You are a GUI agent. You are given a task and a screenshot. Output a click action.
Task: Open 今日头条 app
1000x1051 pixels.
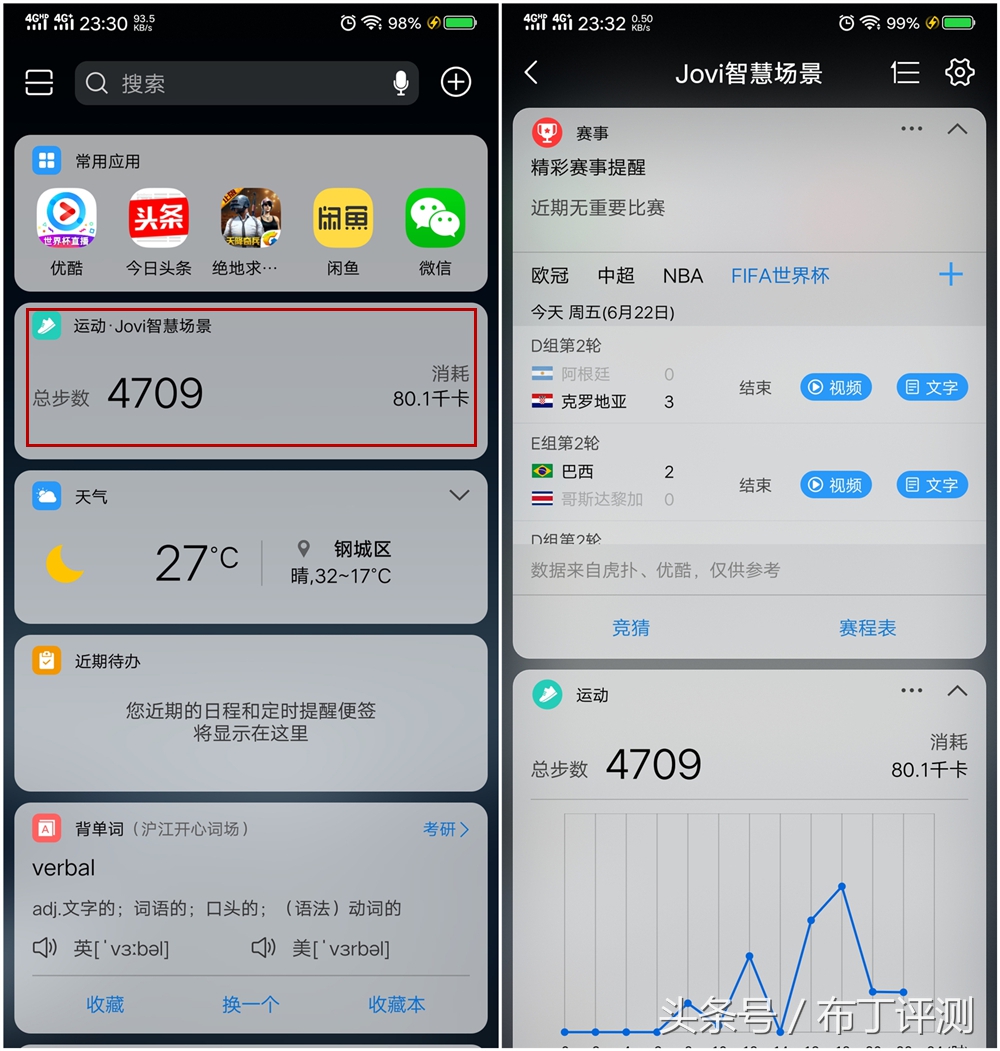[157, 218]
